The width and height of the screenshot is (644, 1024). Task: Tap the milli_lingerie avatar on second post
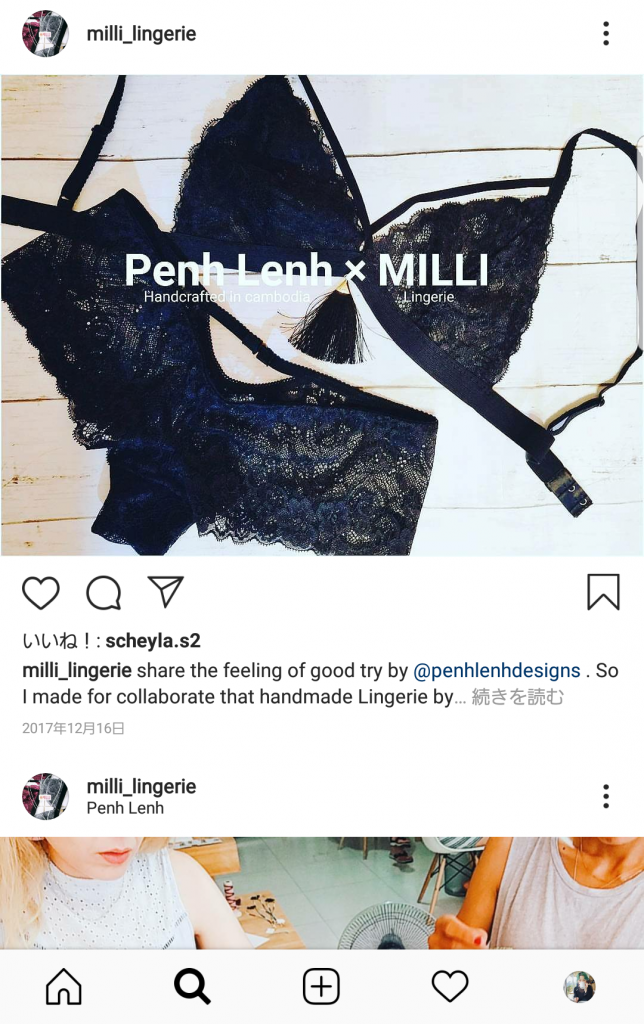(45, 796)
